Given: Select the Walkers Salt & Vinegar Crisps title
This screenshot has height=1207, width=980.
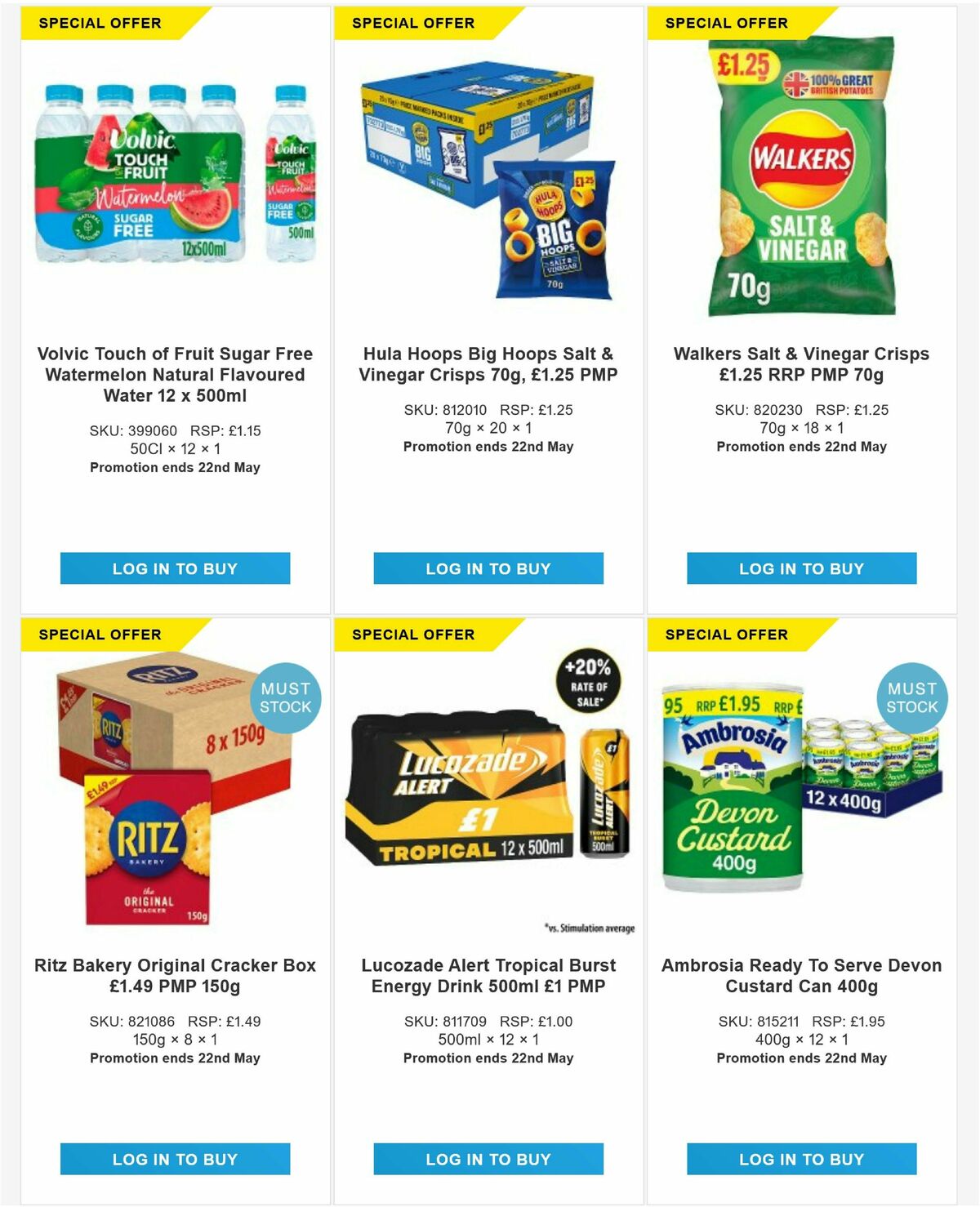Looking at the screenshot, I should [801, 365].
